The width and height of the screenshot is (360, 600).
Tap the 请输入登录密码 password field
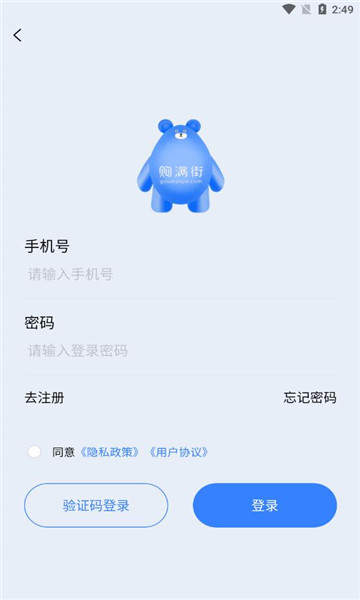[180, 351]
